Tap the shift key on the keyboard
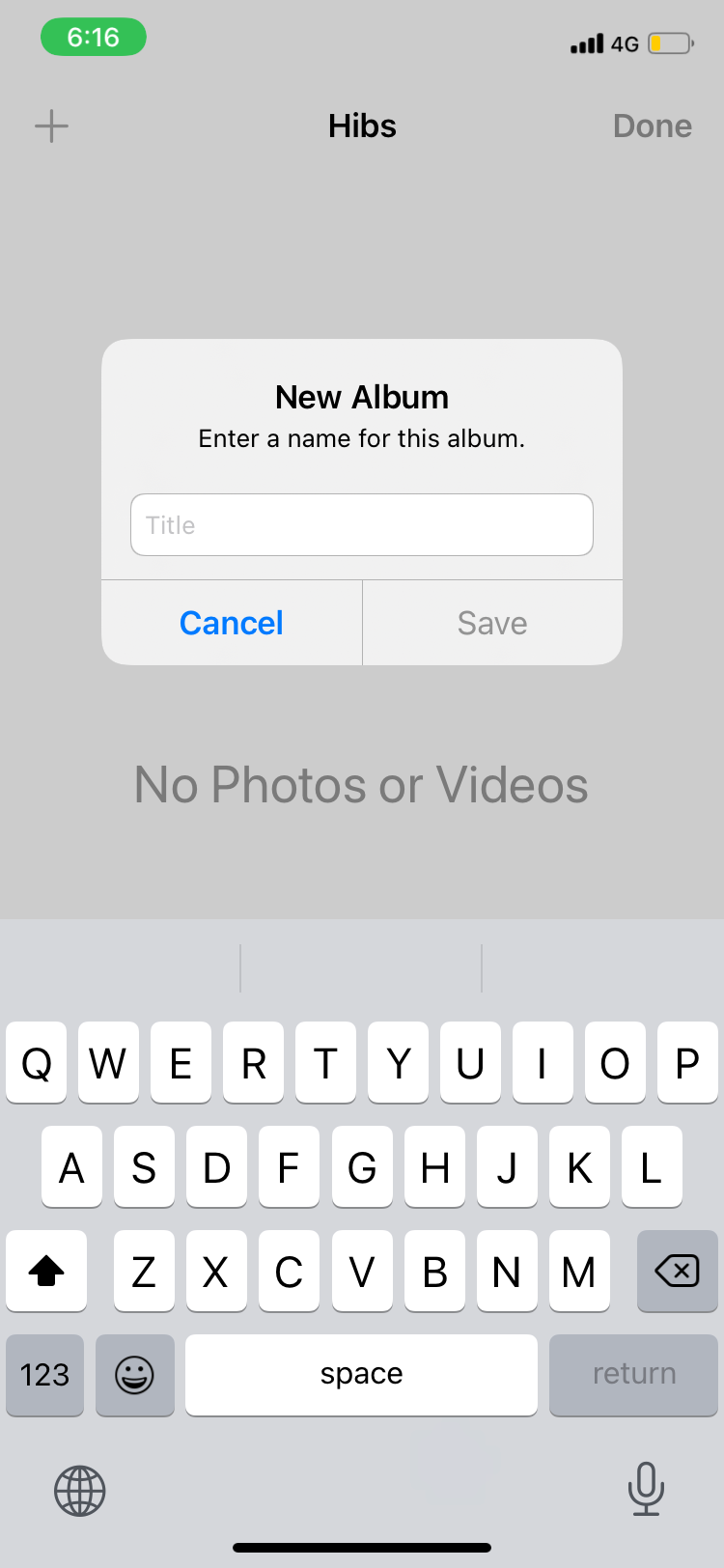The image size is (724, 1568). coord(45,1272)
